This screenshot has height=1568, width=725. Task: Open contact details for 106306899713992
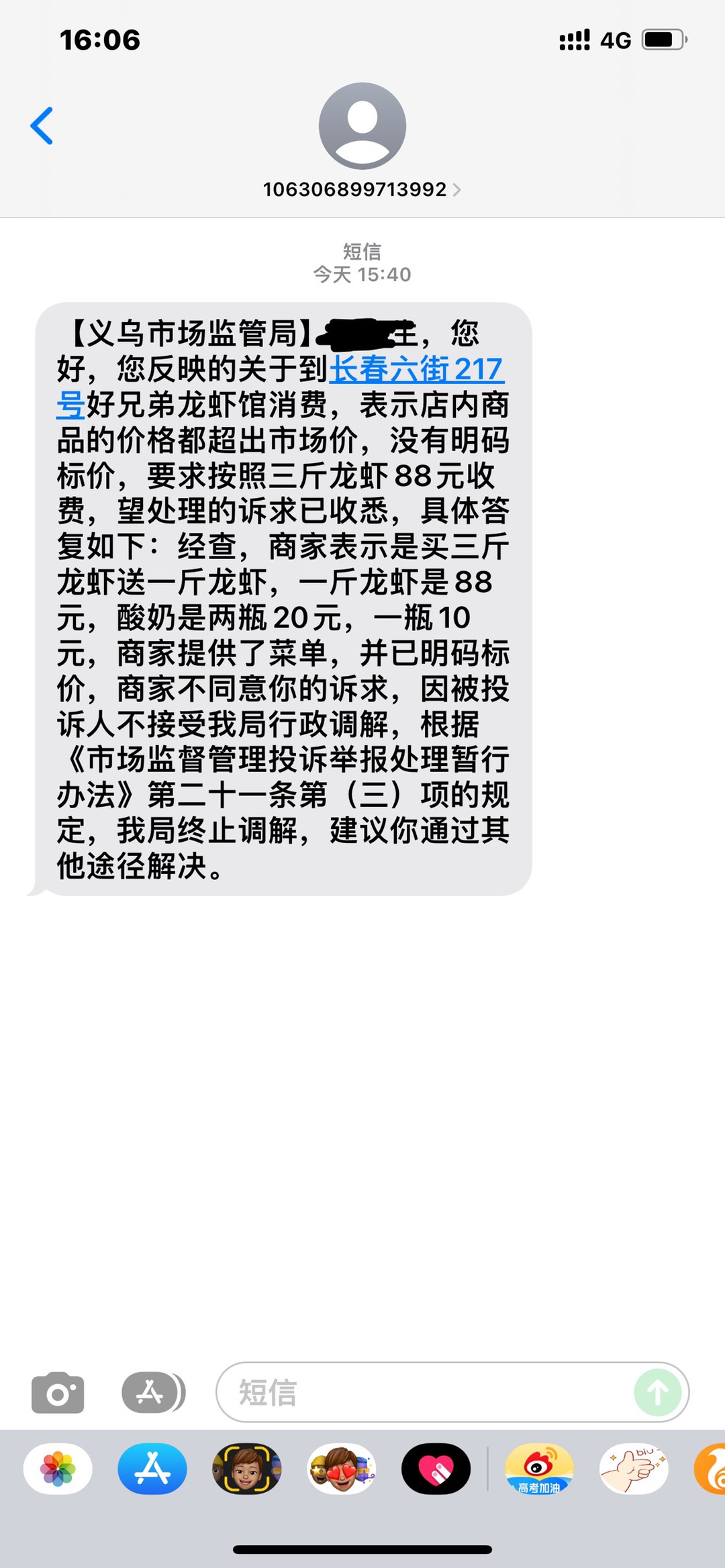coord(361,189)
